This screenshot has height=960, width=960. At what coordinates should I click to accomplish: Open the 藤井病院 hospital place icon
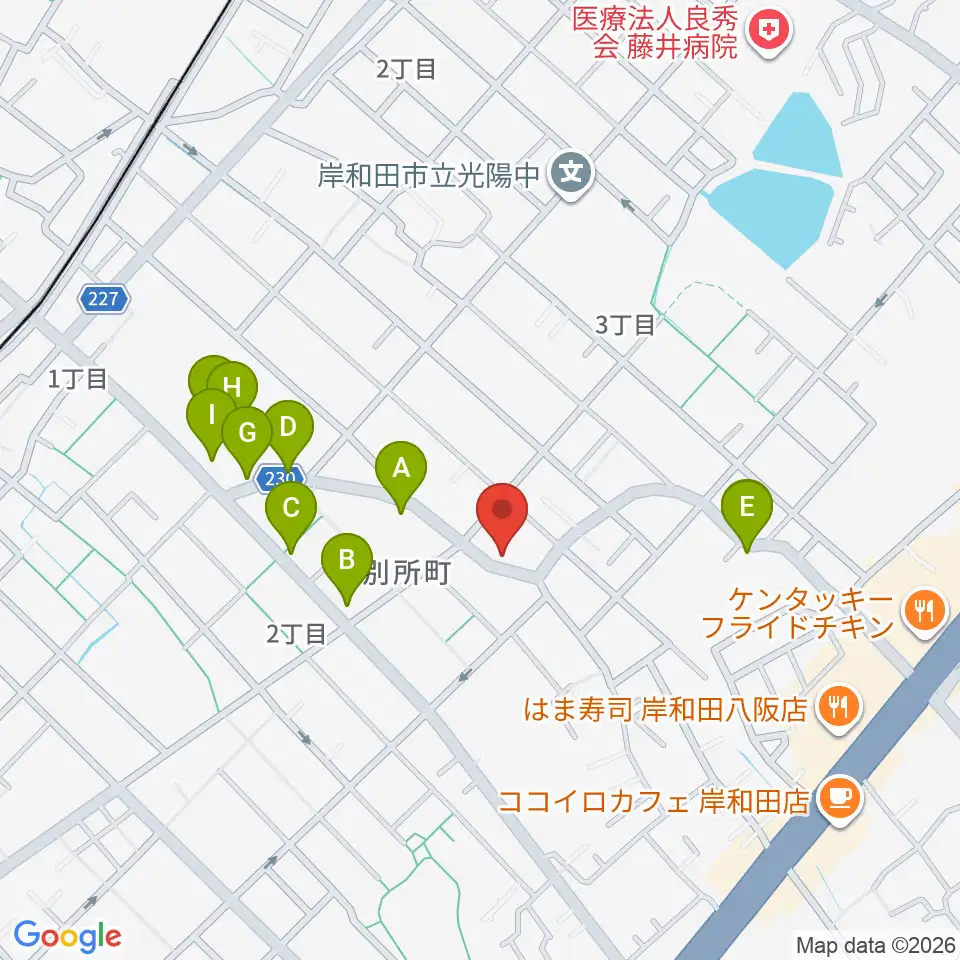tap(770, 32)
